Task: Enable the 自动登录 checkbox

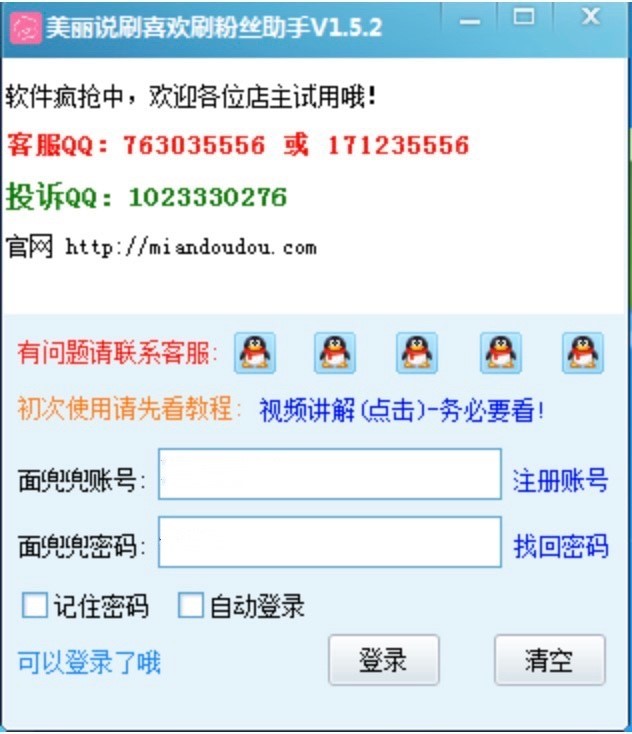Action: click(190, 605)
